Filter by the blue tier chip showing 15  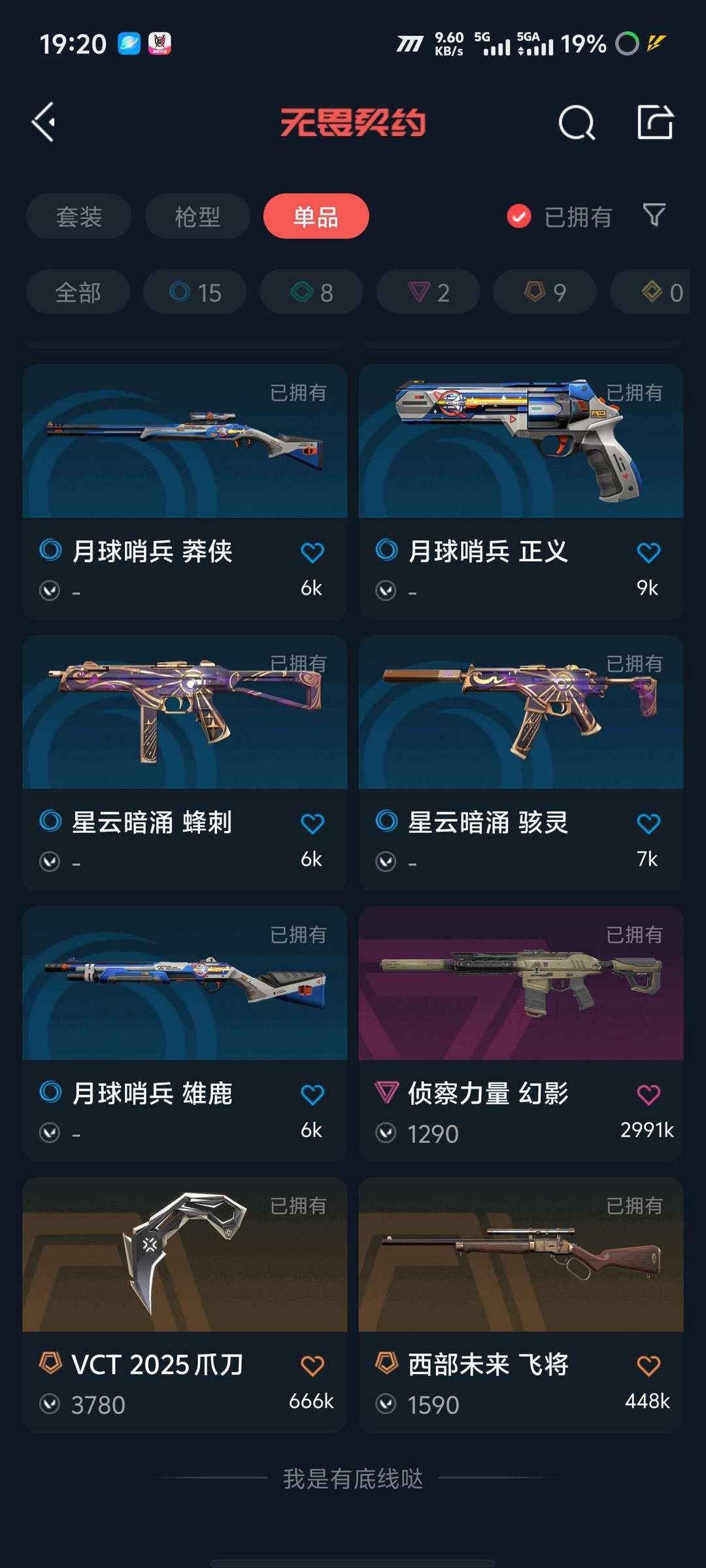[x=195, y=292]
